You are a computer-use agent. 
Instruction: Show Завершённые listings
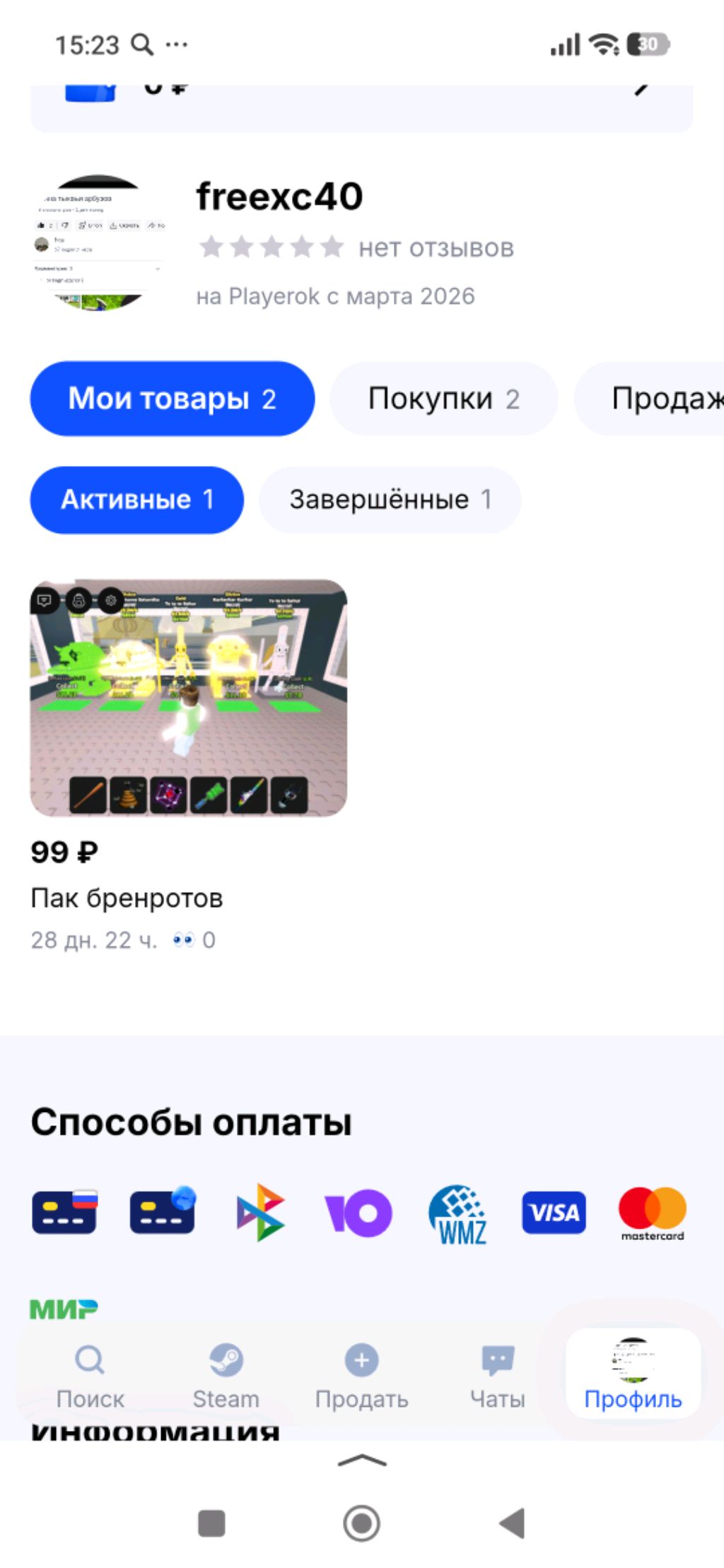click(x=390, y=500)
